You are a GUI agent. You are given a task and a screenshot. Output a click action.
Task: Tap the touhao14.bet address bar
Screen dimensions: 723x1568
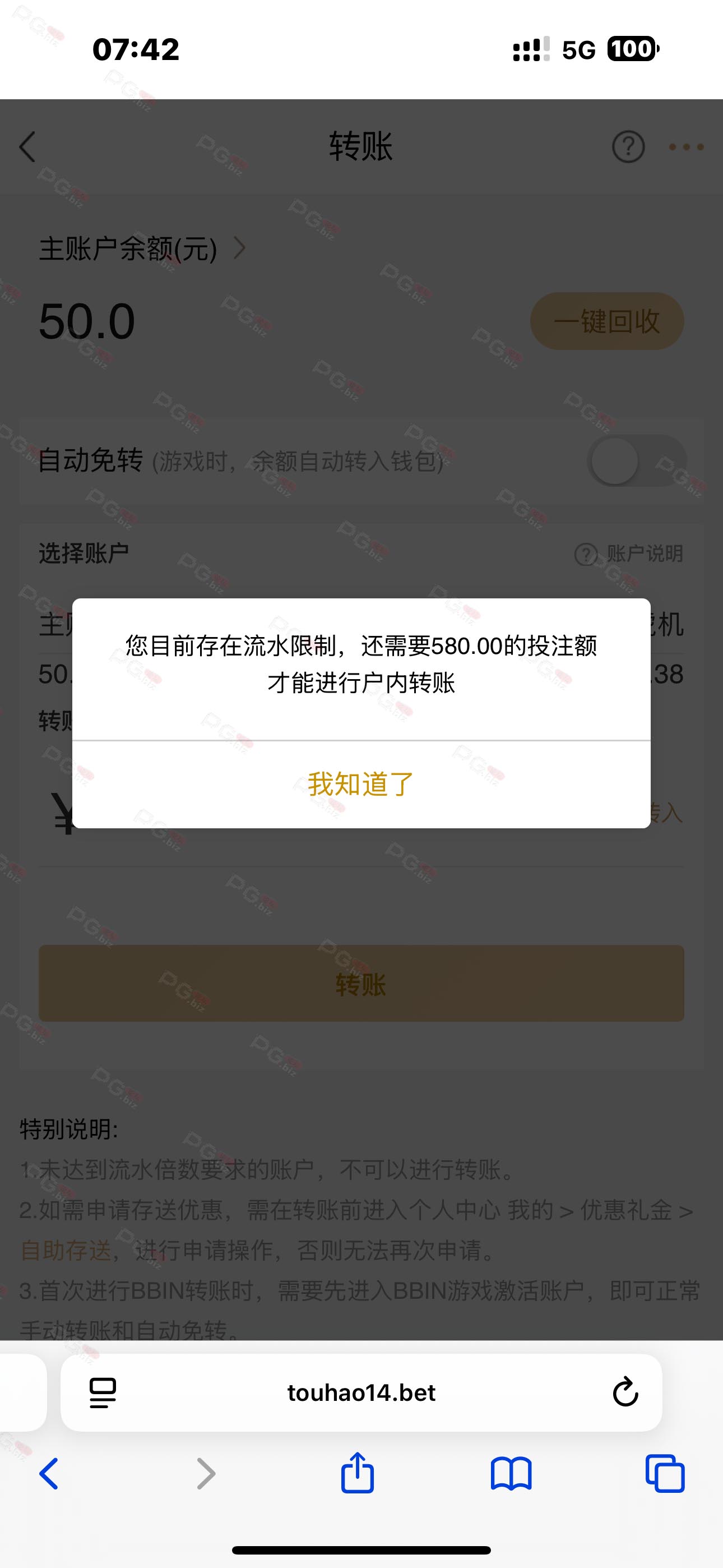click(361, 1392)
